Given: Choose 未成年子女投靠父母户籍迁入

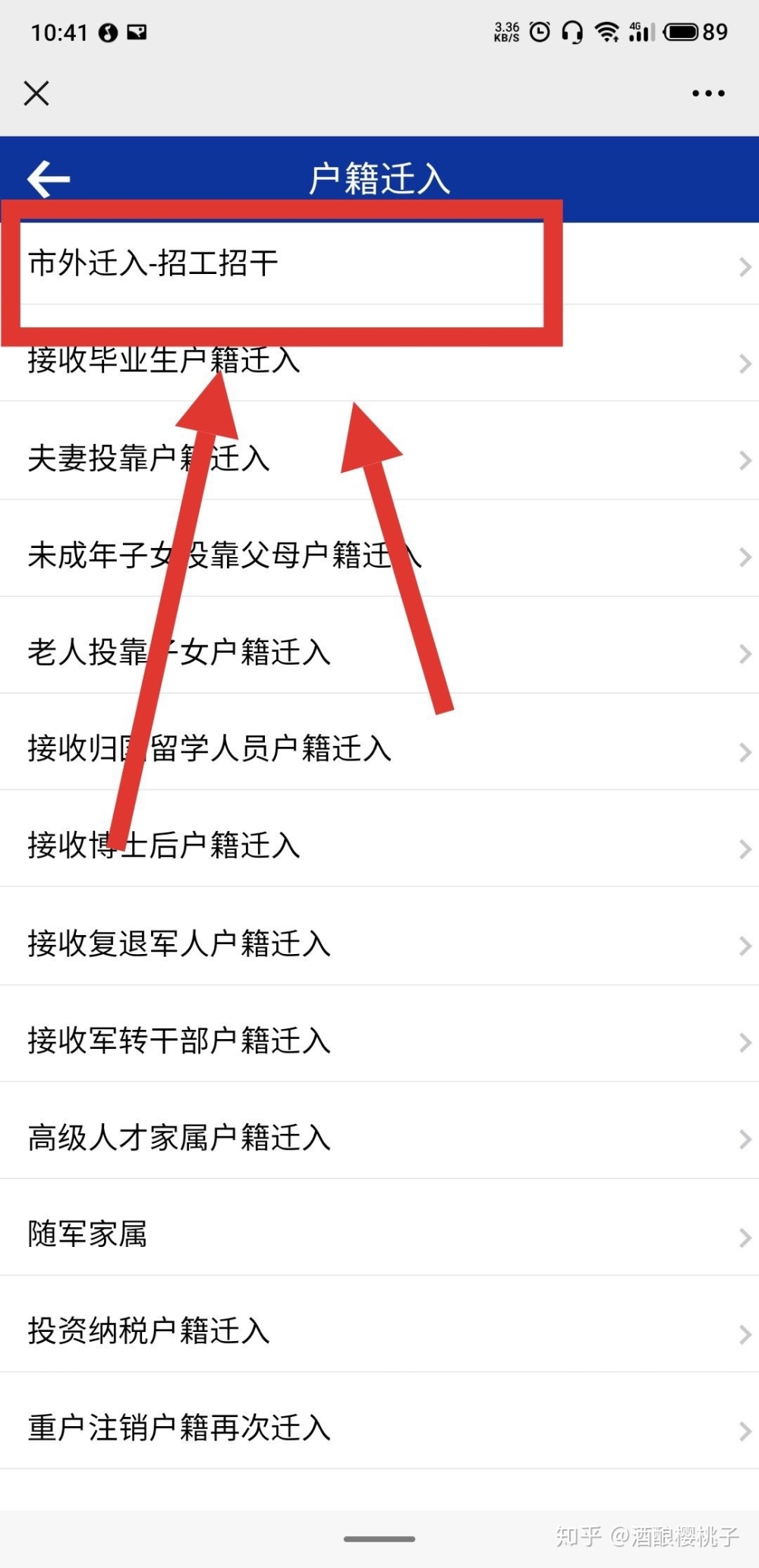Looking at the screenshot, I should tap(379, 555).
